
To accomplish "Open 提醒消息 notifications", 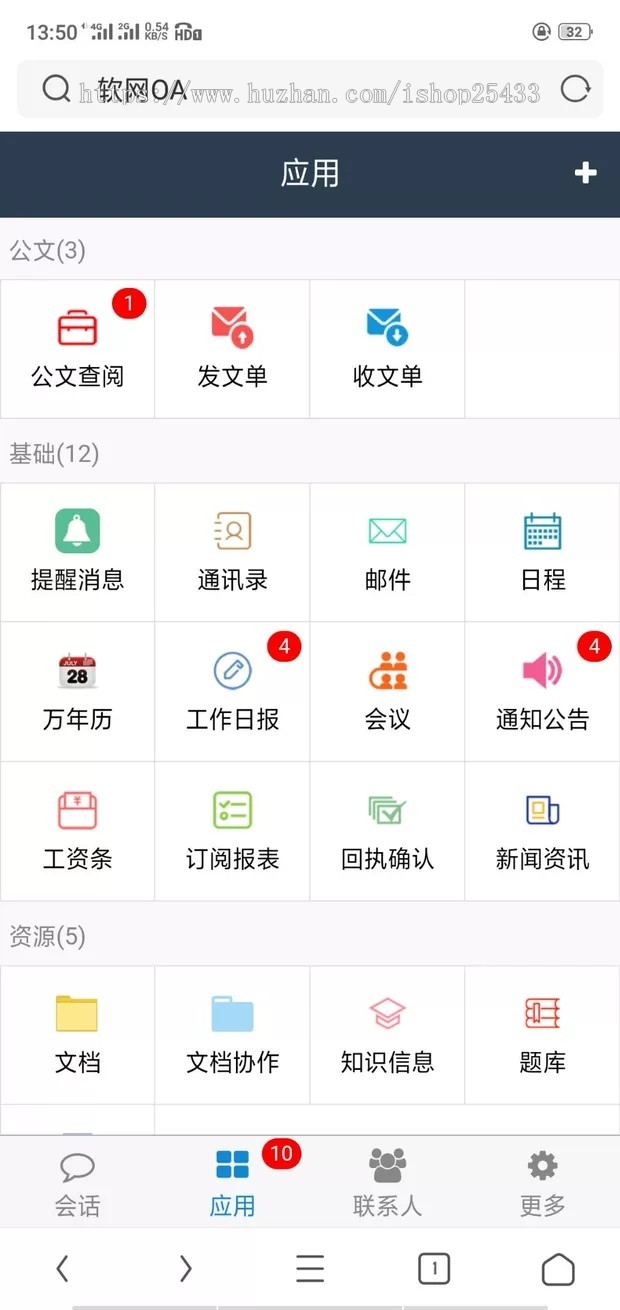I will tap(78, 550).
